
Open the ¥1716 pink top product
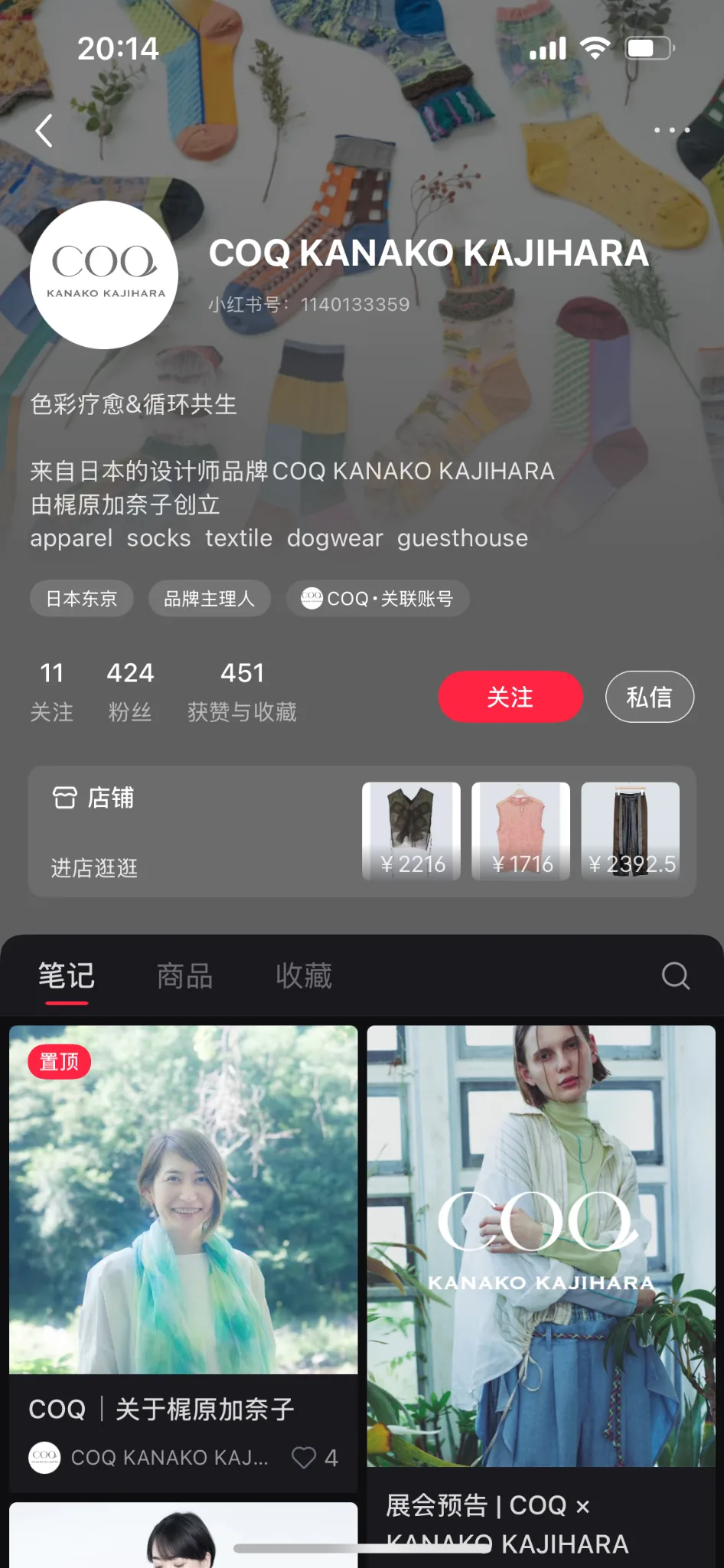[520, 831]
